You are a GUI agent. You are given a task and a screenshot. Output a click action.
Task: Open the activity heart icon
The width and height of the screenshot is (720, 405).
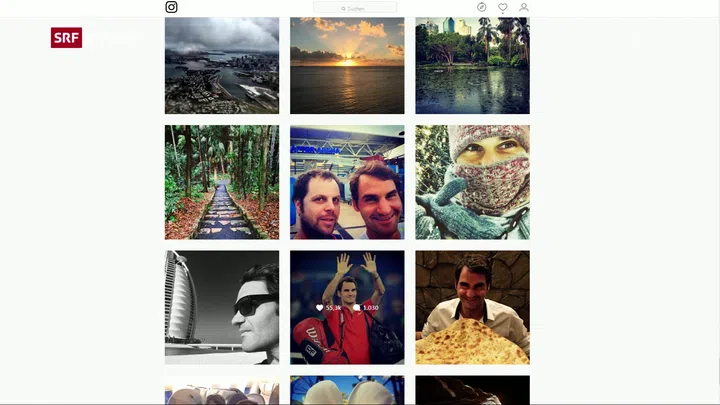pos(503,7)
